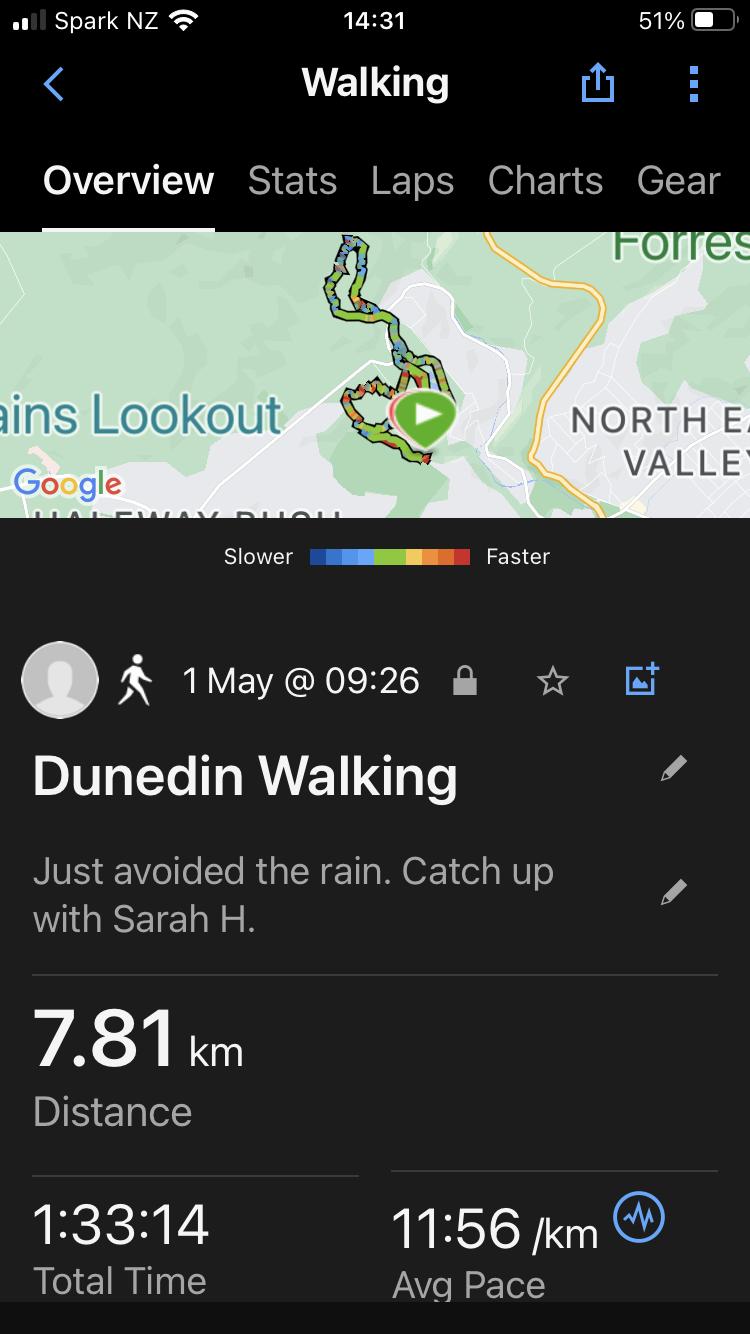Open the Avg Pace insight icon
Viewport: 750px width, 1334px height.
click(x=639, y=1217)
